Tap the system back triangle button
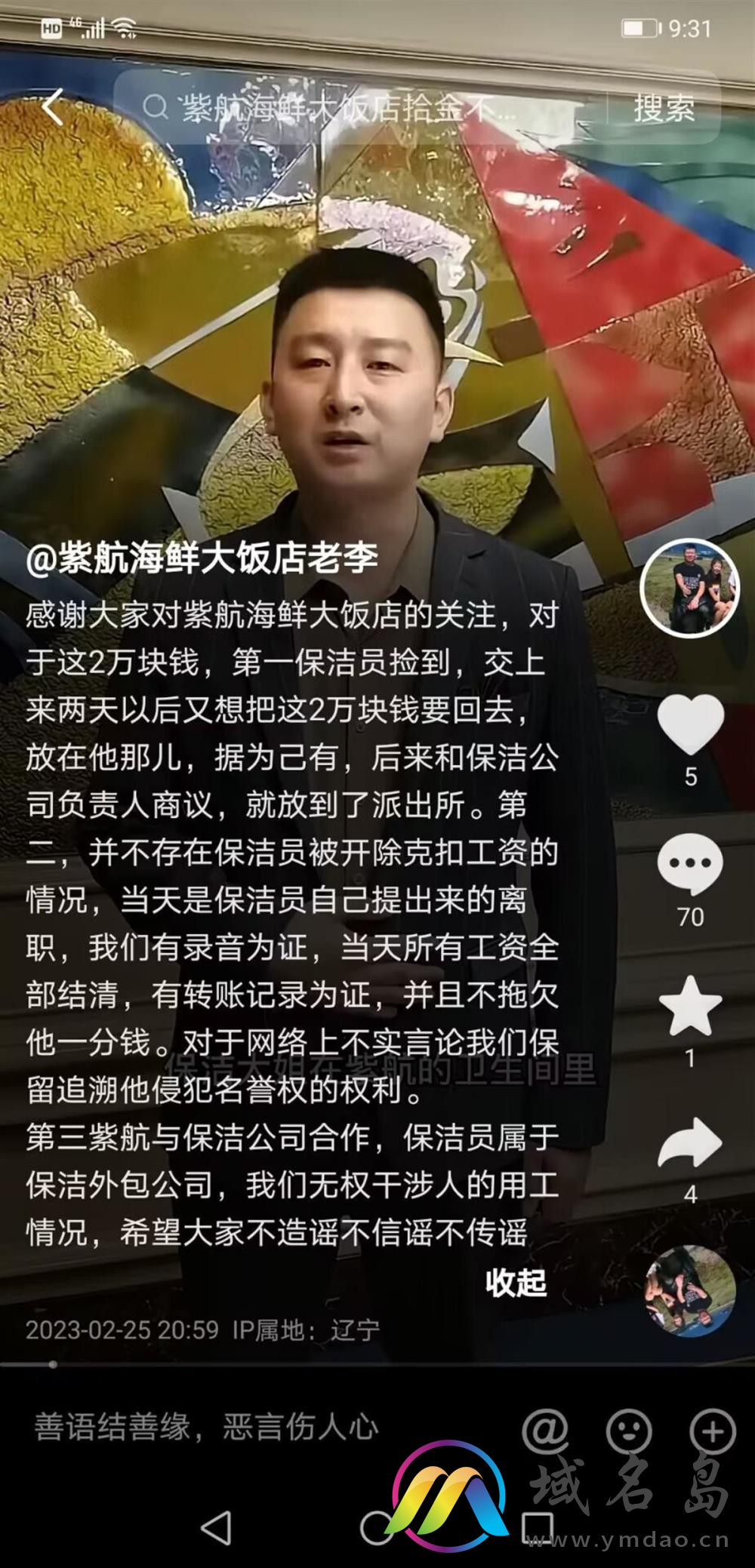Viewport: 755px width, 1568px height. click(217, 1528)
